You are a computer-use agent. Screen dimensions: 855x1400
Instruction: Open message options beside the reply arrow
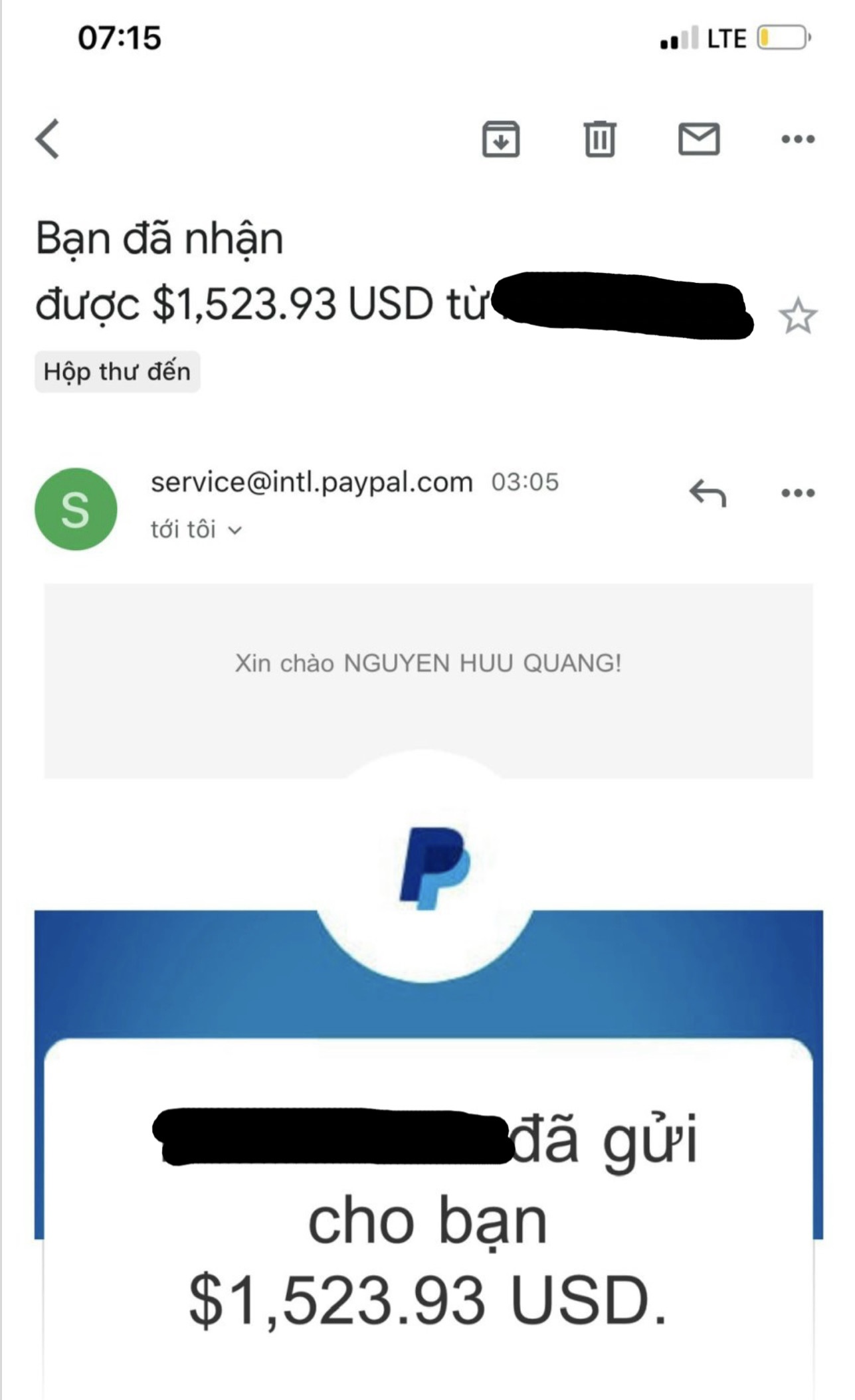tap(797, 493)
